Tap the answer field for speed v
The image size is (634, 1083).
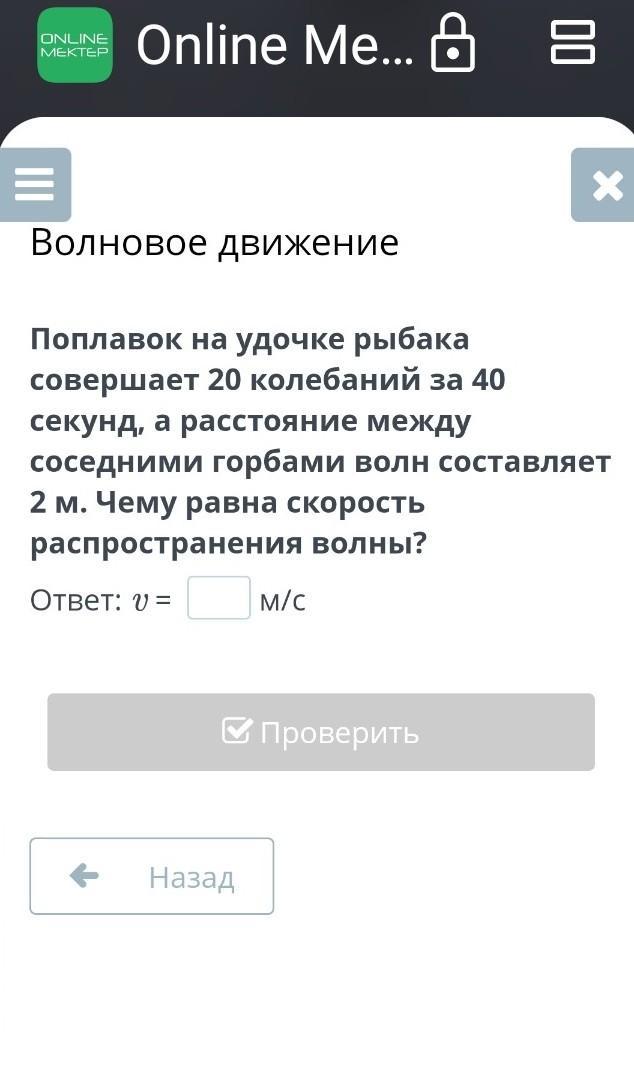219,598
